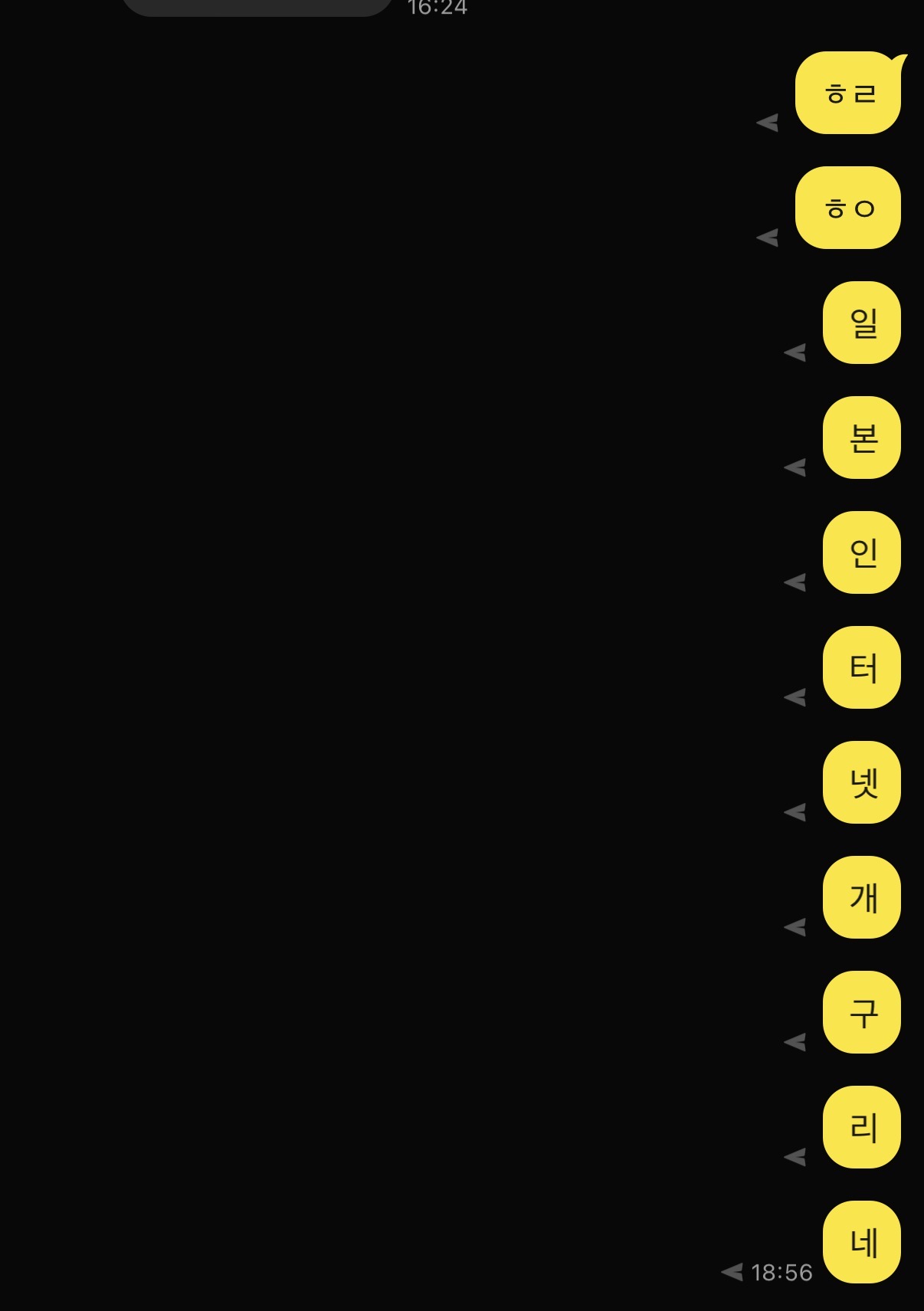
Task: Tap the arrow icon next to 넷
Action: pos(795,812)
